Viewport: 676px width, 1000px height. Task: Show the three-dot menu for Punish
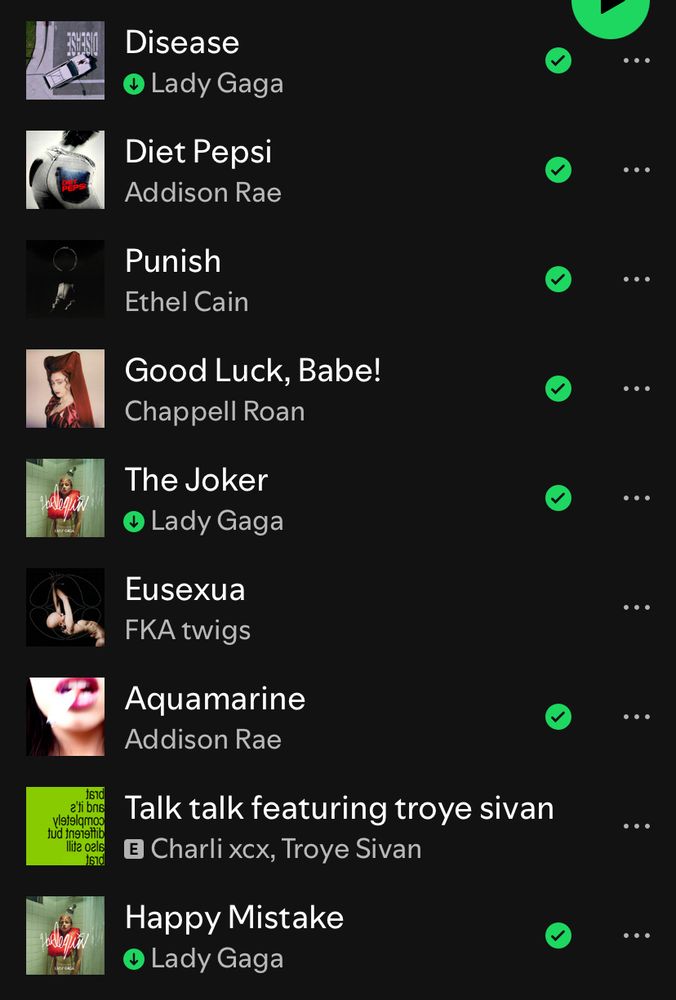[x=636, y=279]
